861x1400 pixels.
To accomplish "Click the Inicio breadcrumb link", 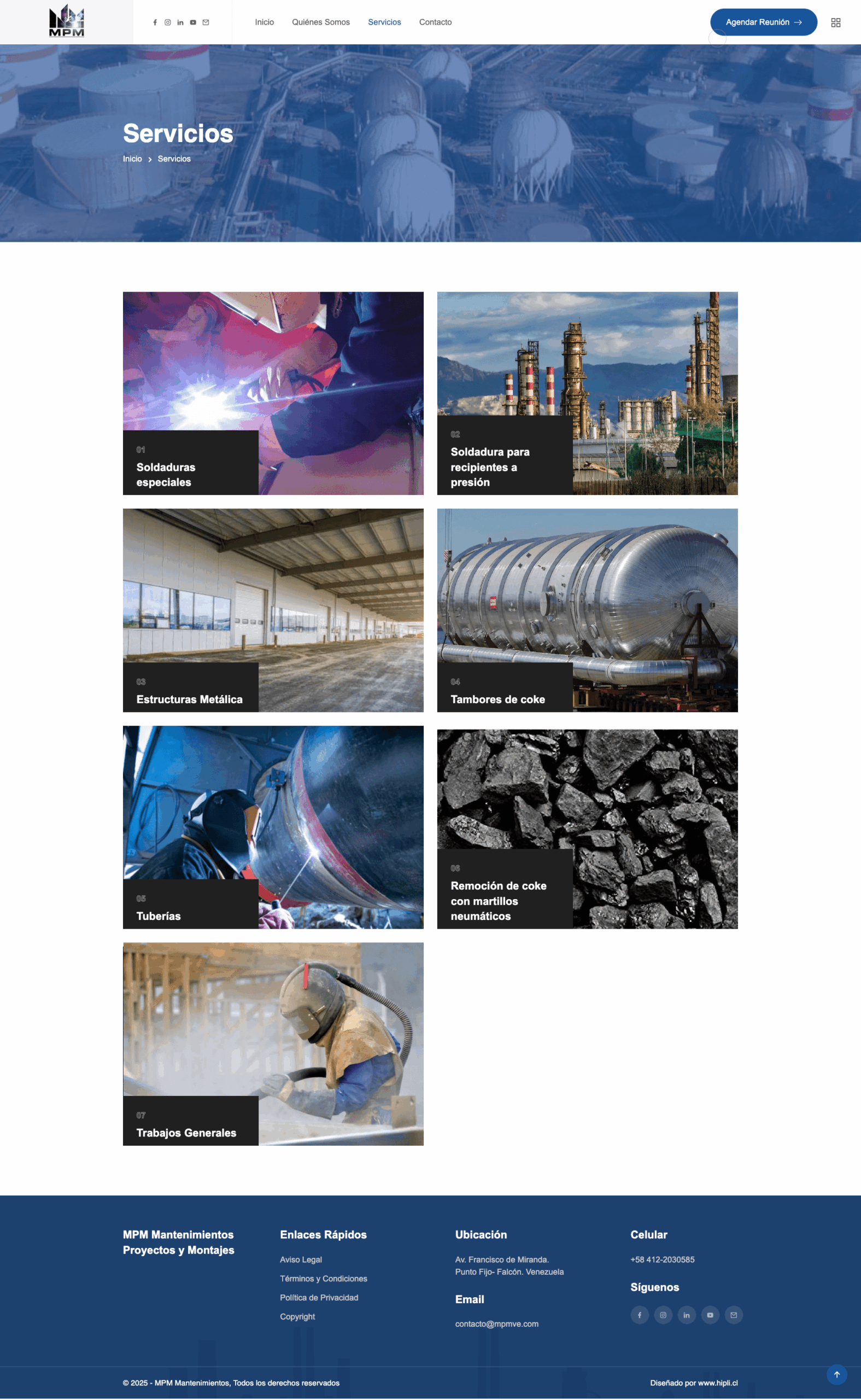I will 132,159.
